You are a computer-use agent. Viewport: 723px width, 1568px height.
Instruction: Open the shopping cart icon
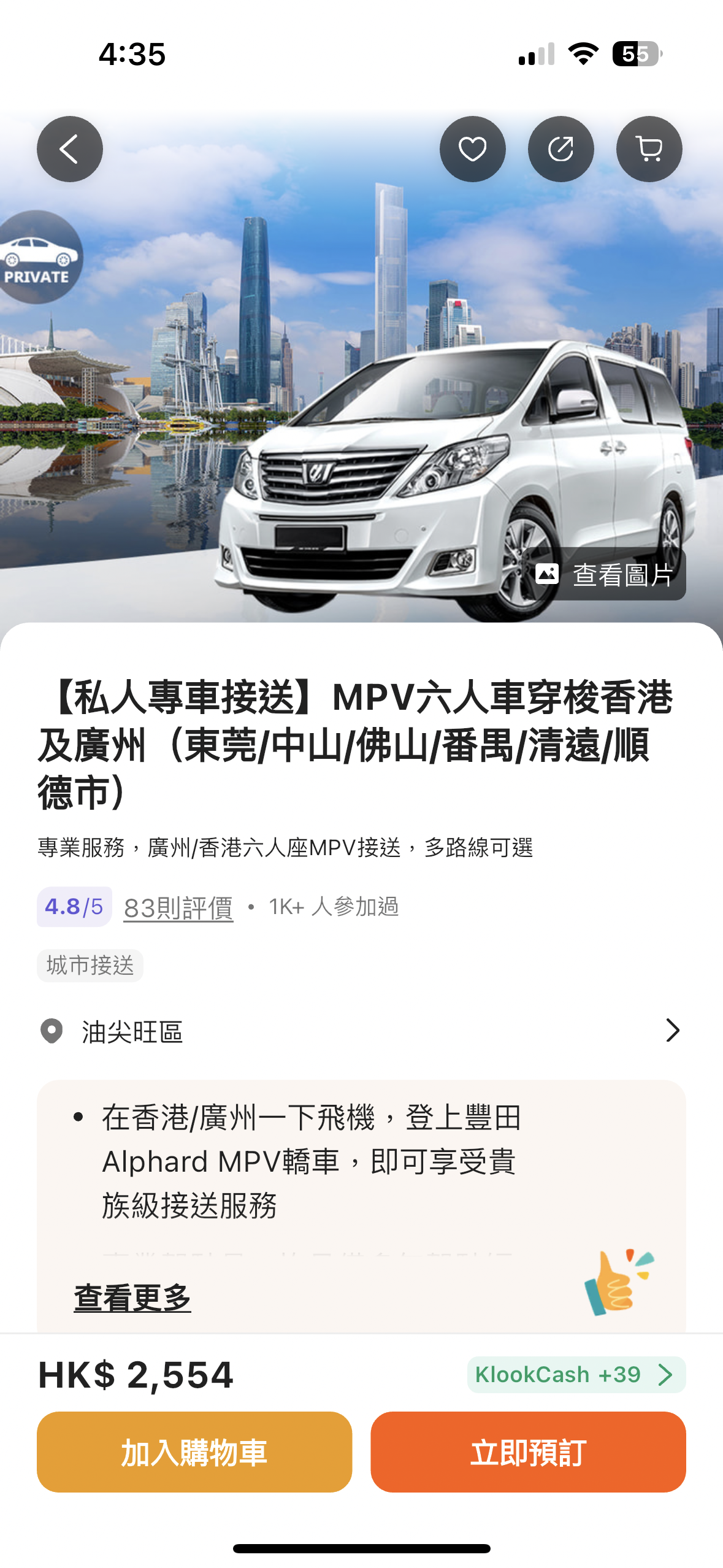coord(649,149)
